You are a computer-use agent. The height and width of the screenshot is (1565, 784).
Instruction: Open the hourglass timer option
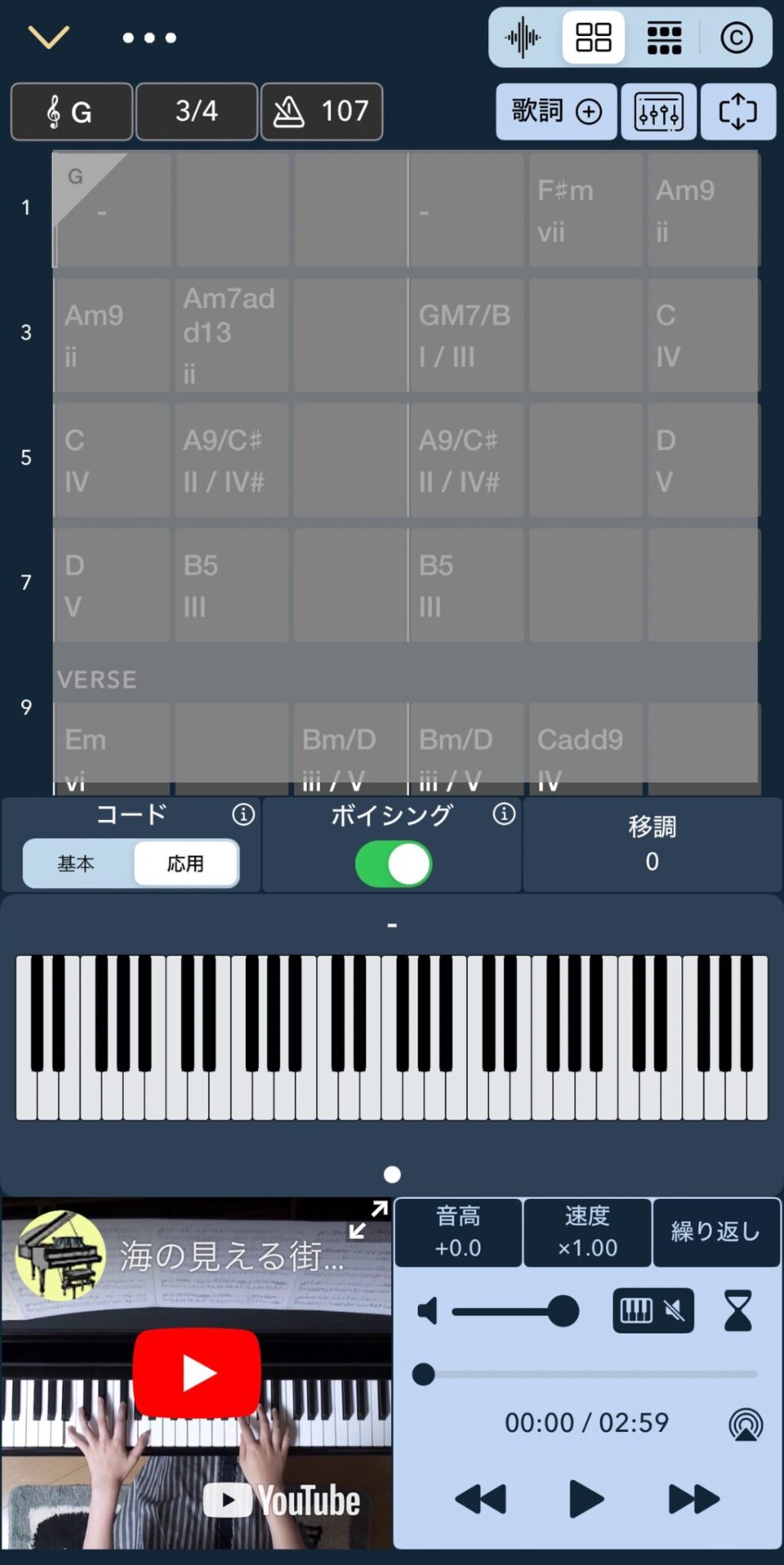[738, 1311]
